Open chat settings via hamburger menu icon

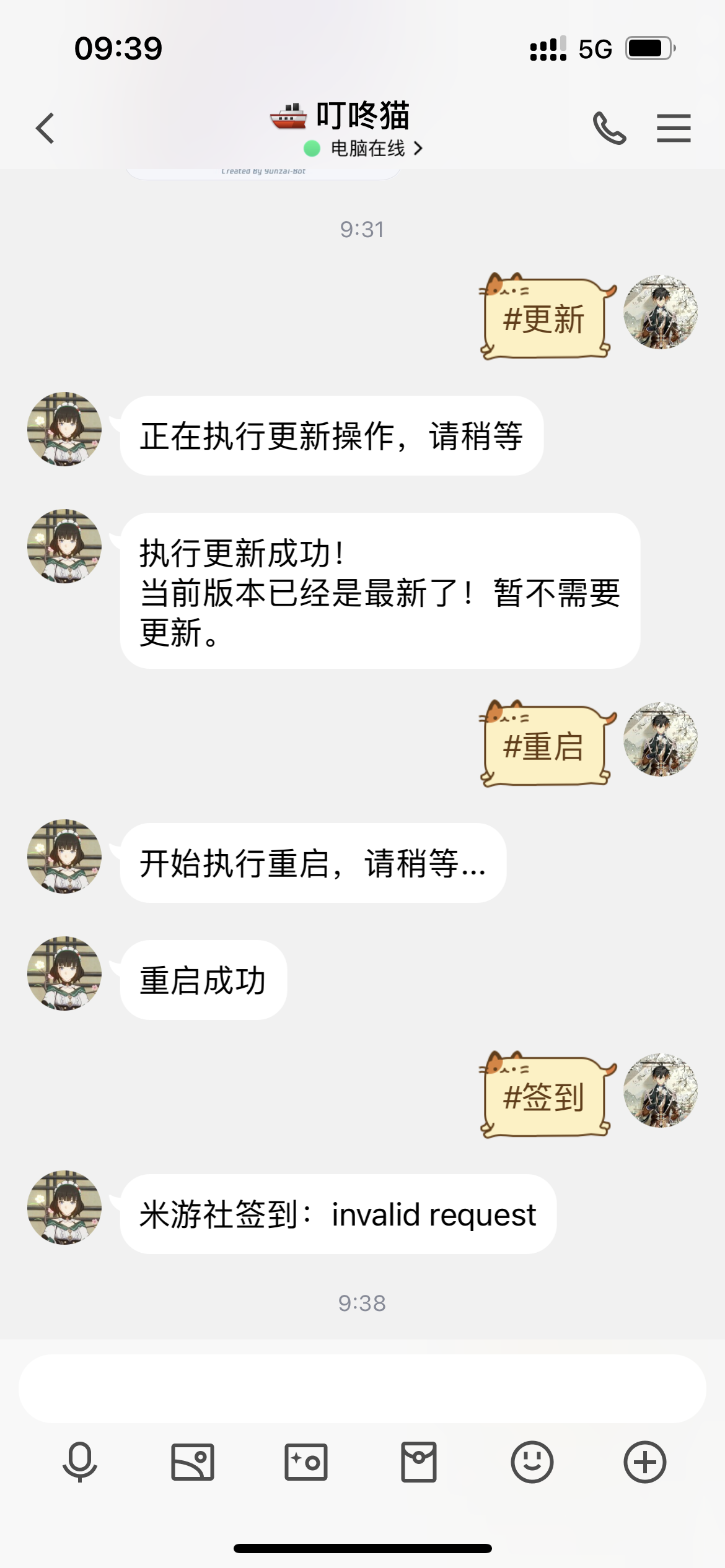tap(674, 127)
